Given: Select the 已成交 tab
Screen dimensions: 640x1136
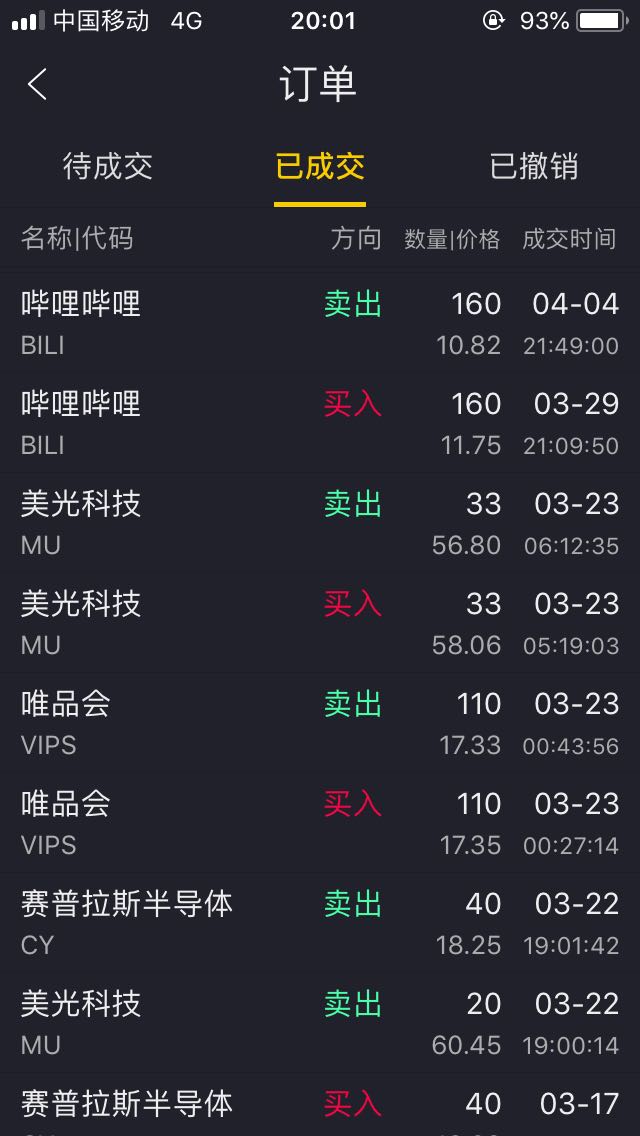Looking at the screenshot, I should (320, 166).
